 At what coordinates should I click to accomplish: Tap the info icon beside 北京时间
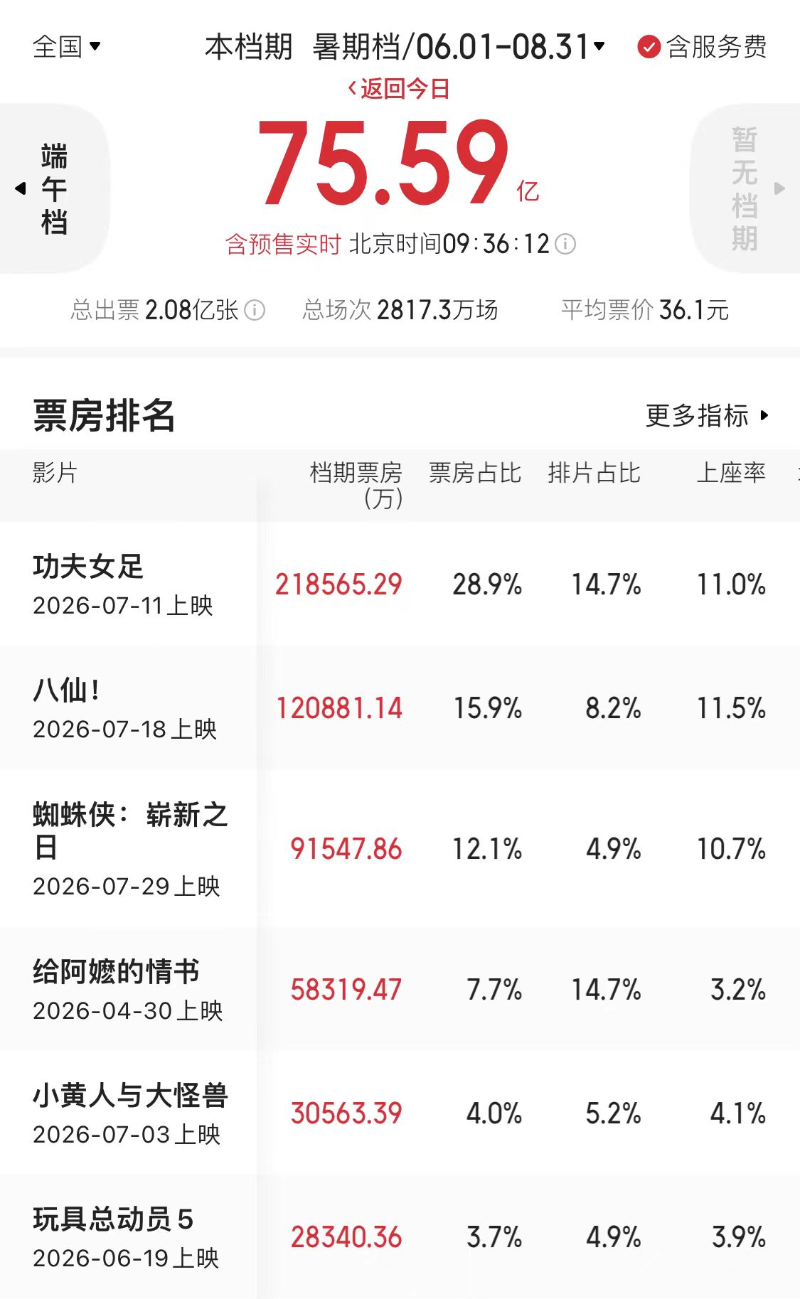(x=565, y=244)
